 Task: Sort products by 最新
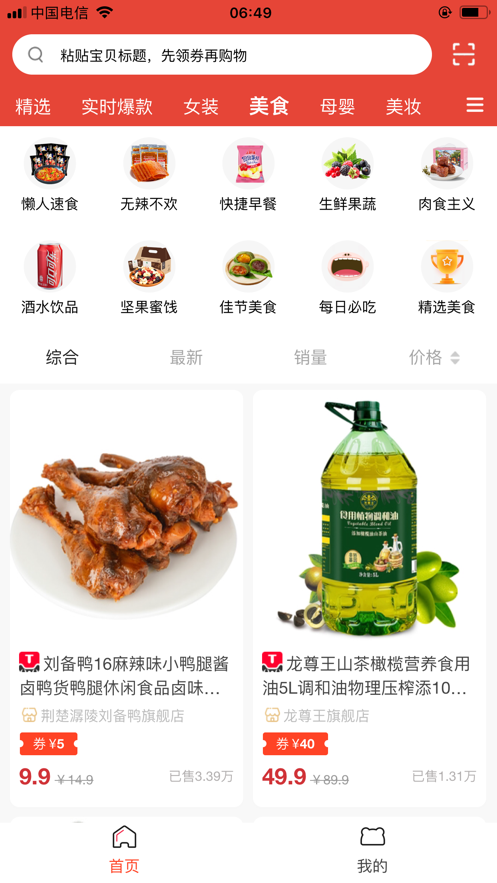[x=186, y=357]
